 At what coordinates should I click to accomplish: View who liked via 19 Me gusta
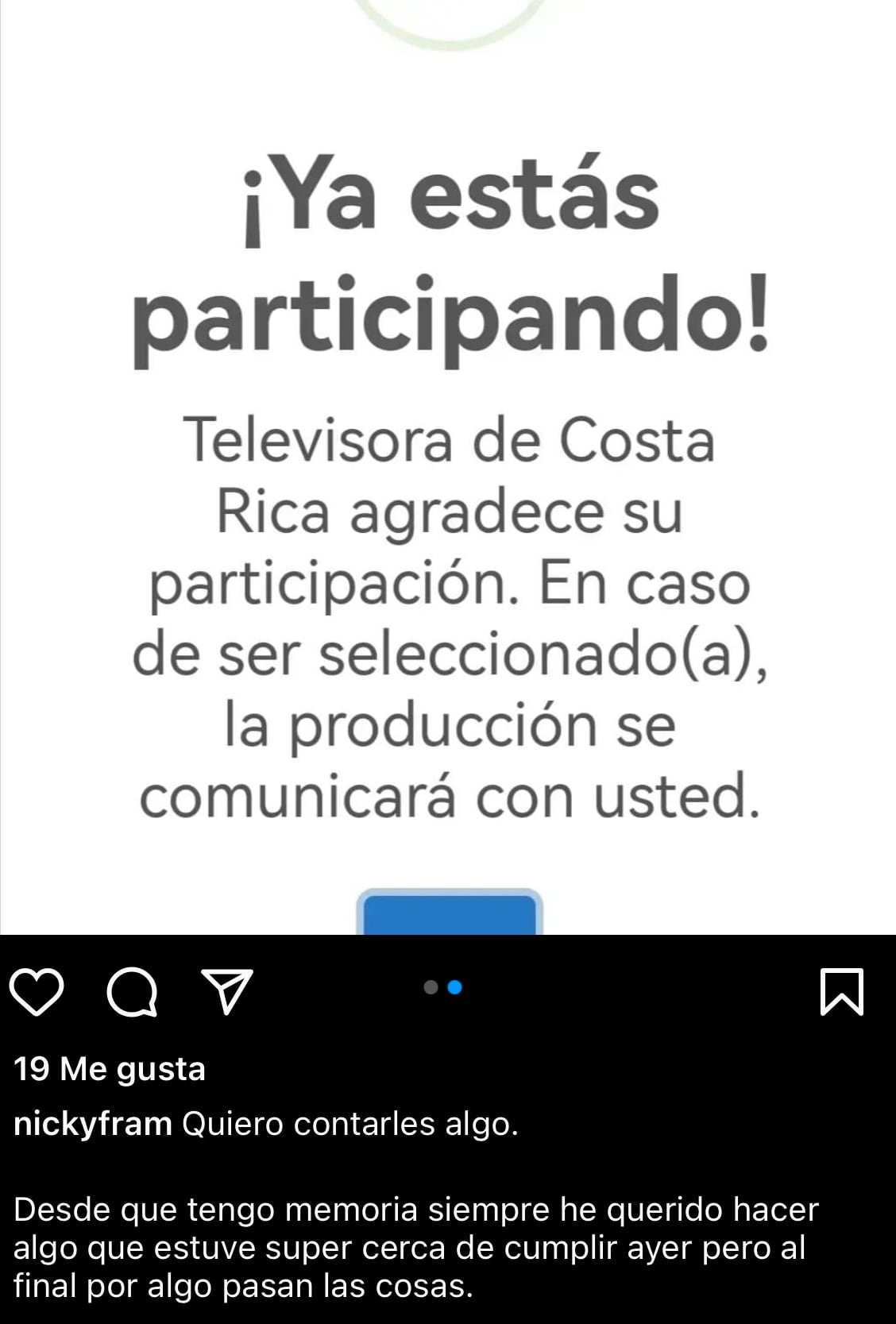click(110, 1069)
